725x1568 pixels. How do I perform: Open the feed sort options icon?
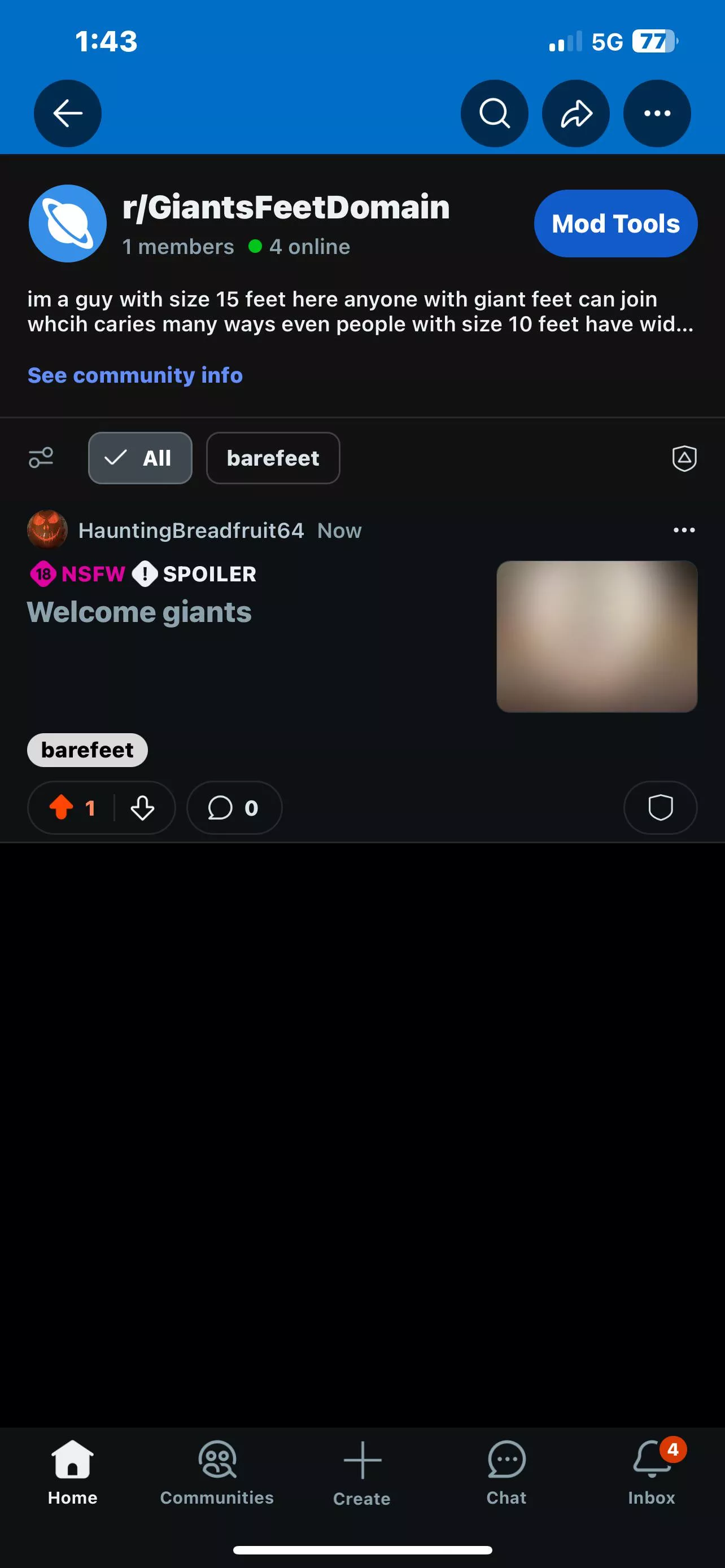[x=41, y=458]
